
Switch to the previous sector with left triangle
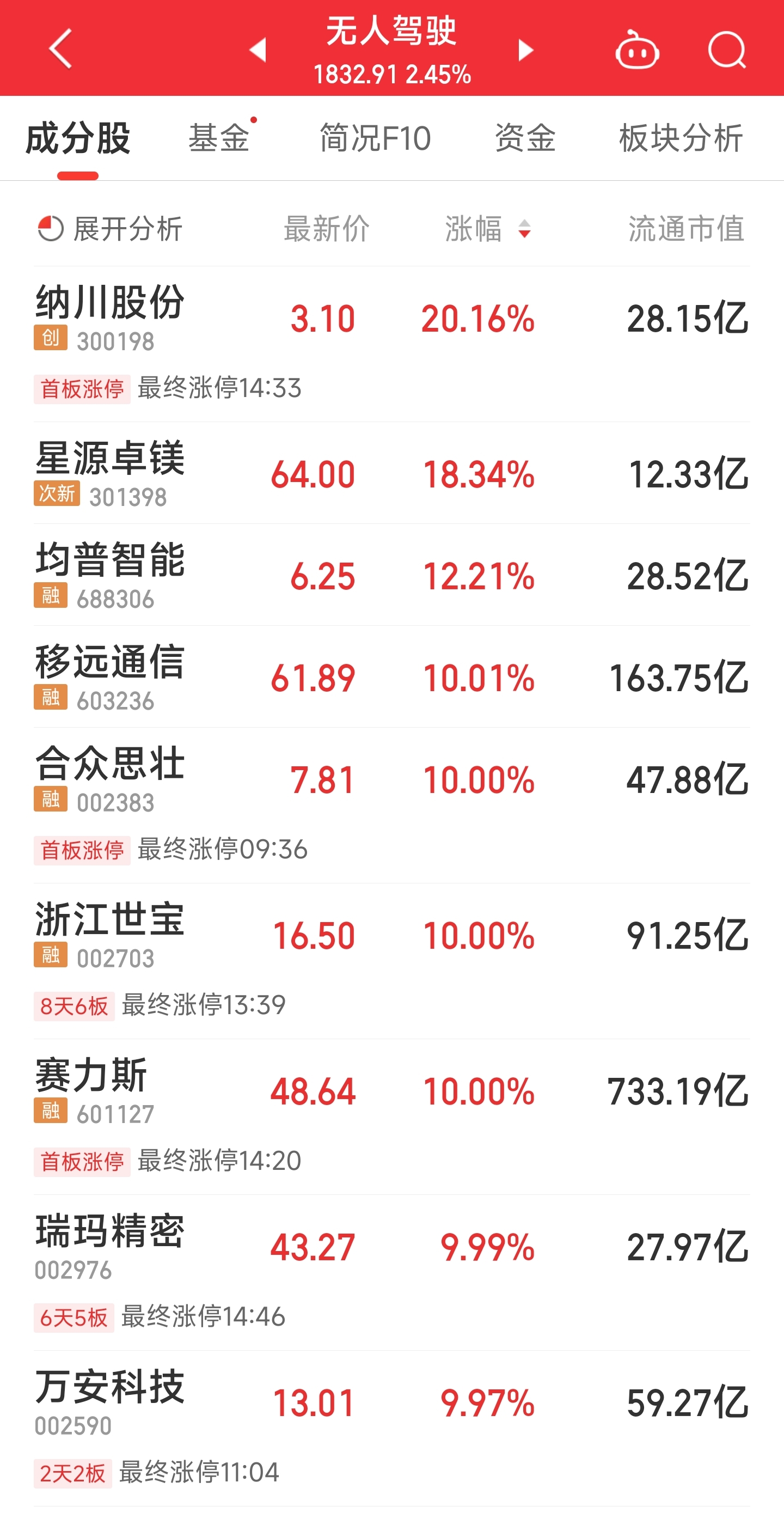coord(258,50)
